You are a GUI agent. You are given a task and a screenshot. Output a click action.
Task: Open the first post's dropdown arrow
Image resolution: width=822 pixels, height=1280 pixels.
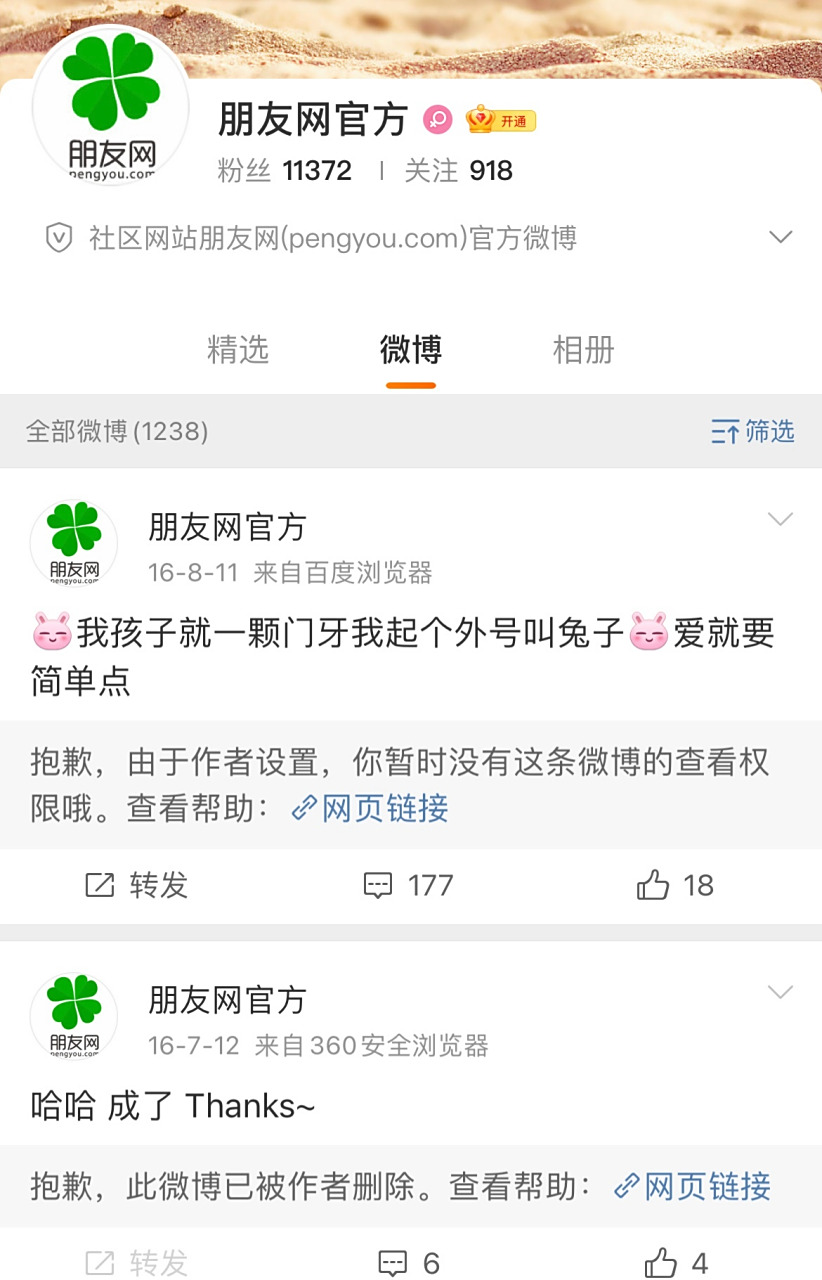tap(779, 519)
